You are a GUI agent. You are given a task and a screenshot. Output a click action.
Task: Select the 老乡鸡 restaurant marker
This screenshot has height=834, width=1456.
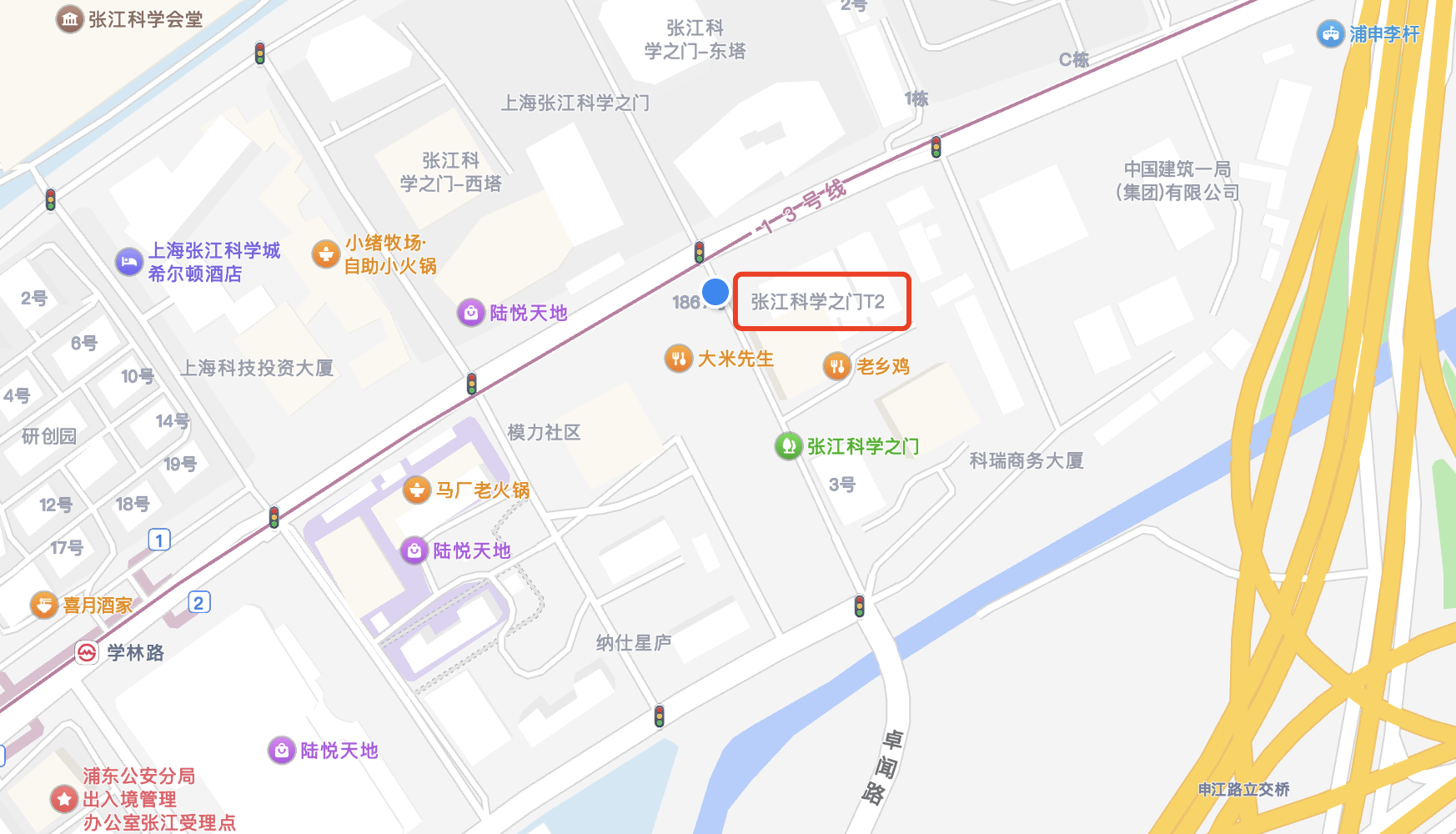tap(837, 365)
